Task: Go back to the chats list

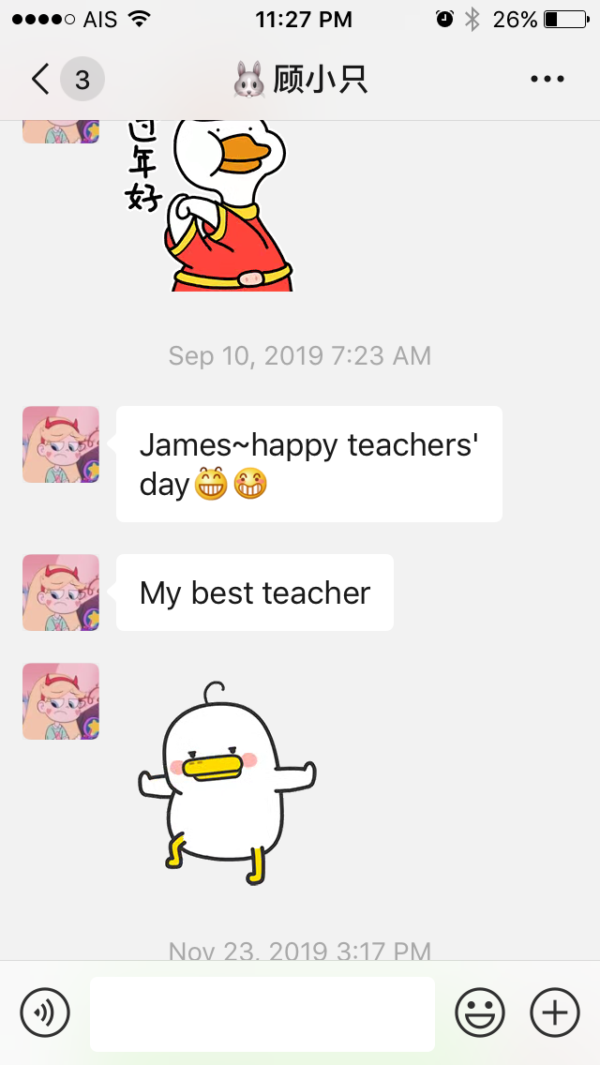Action: point(42,80)
